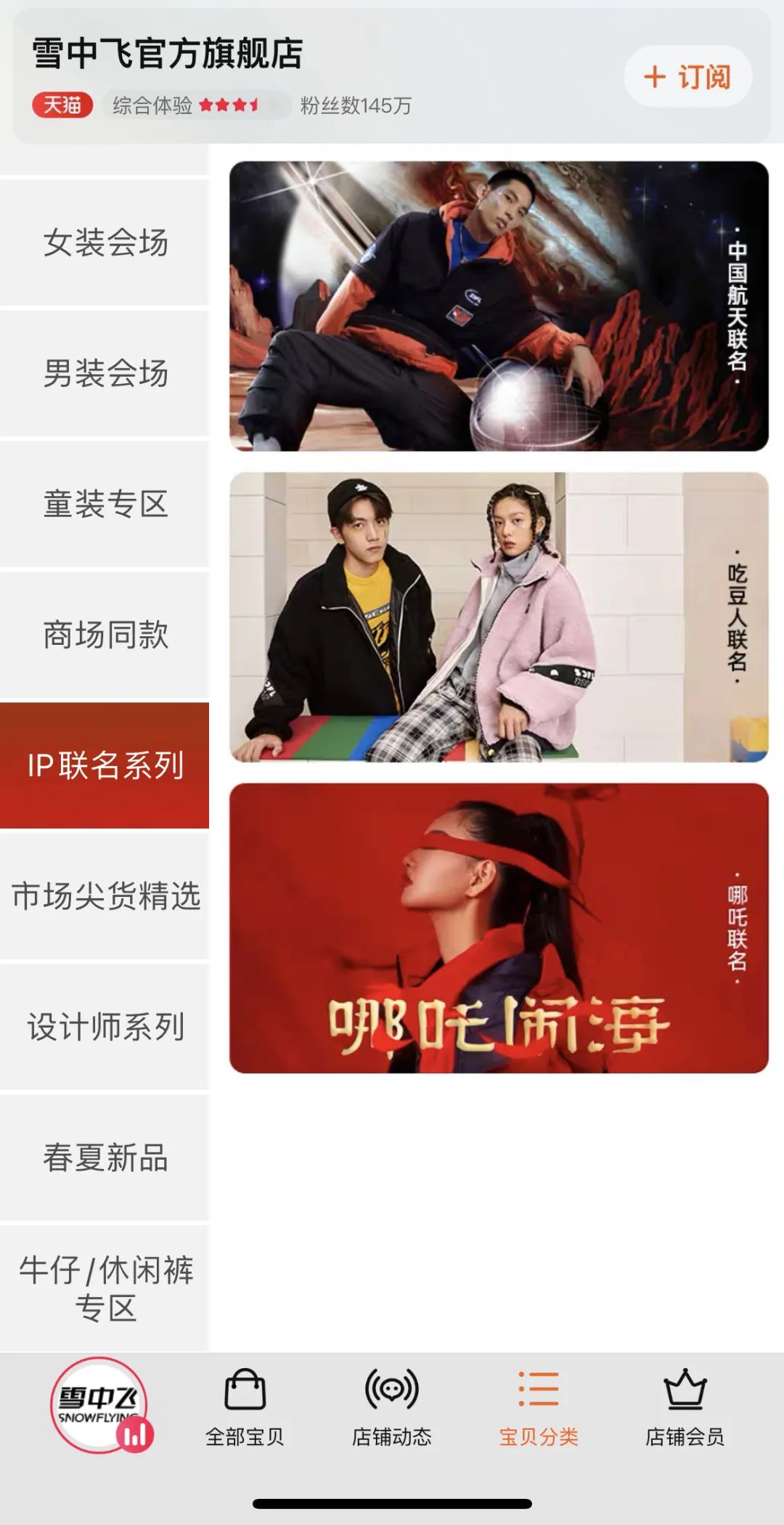View 市场尖货精选 category
The height and width of the screenshot is (1525, 784).
pyautogui.click(x=105, y=896)
